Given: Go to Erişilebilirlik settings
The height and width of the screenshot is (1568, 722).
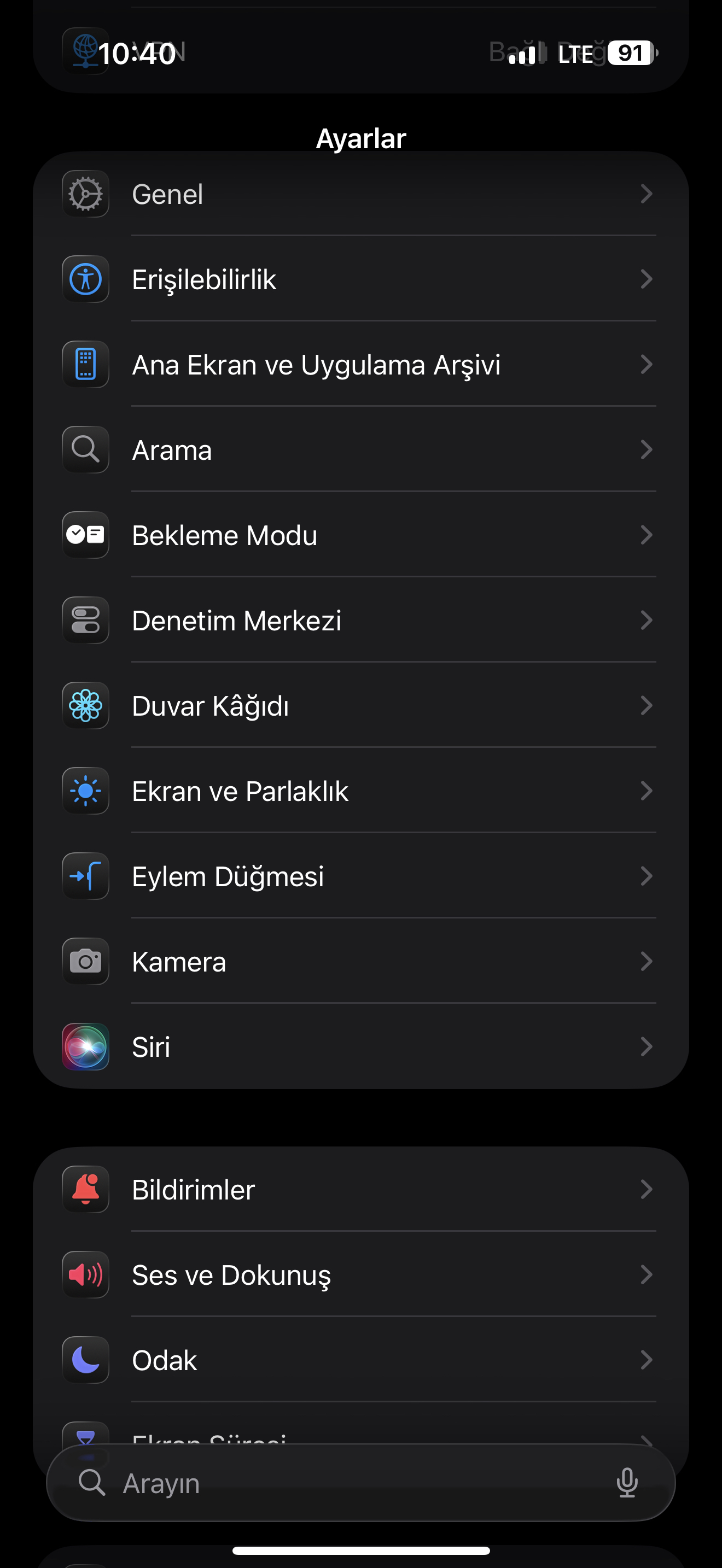Looking at the screenshot, I should click(359, 279).
